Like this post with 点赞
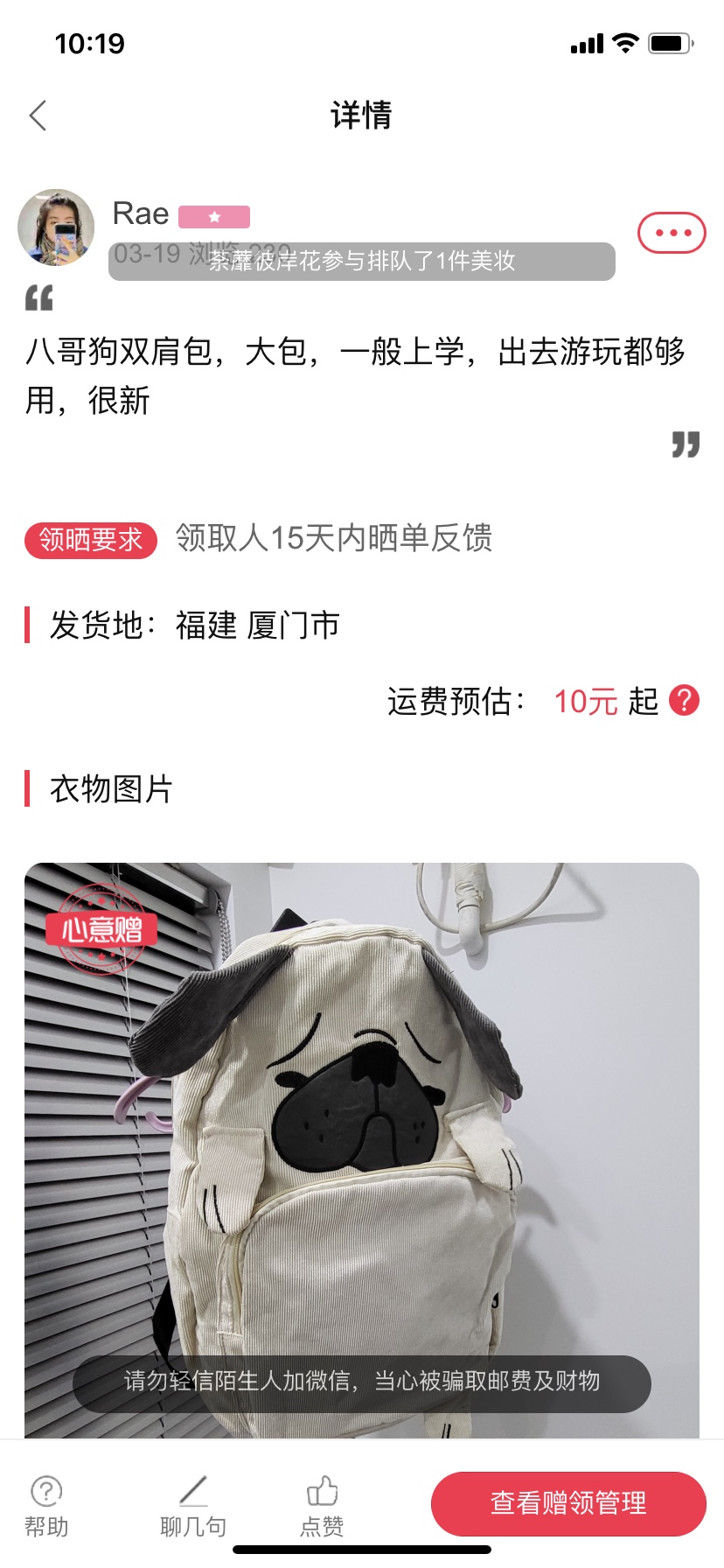 click(x=322, y=1507)
